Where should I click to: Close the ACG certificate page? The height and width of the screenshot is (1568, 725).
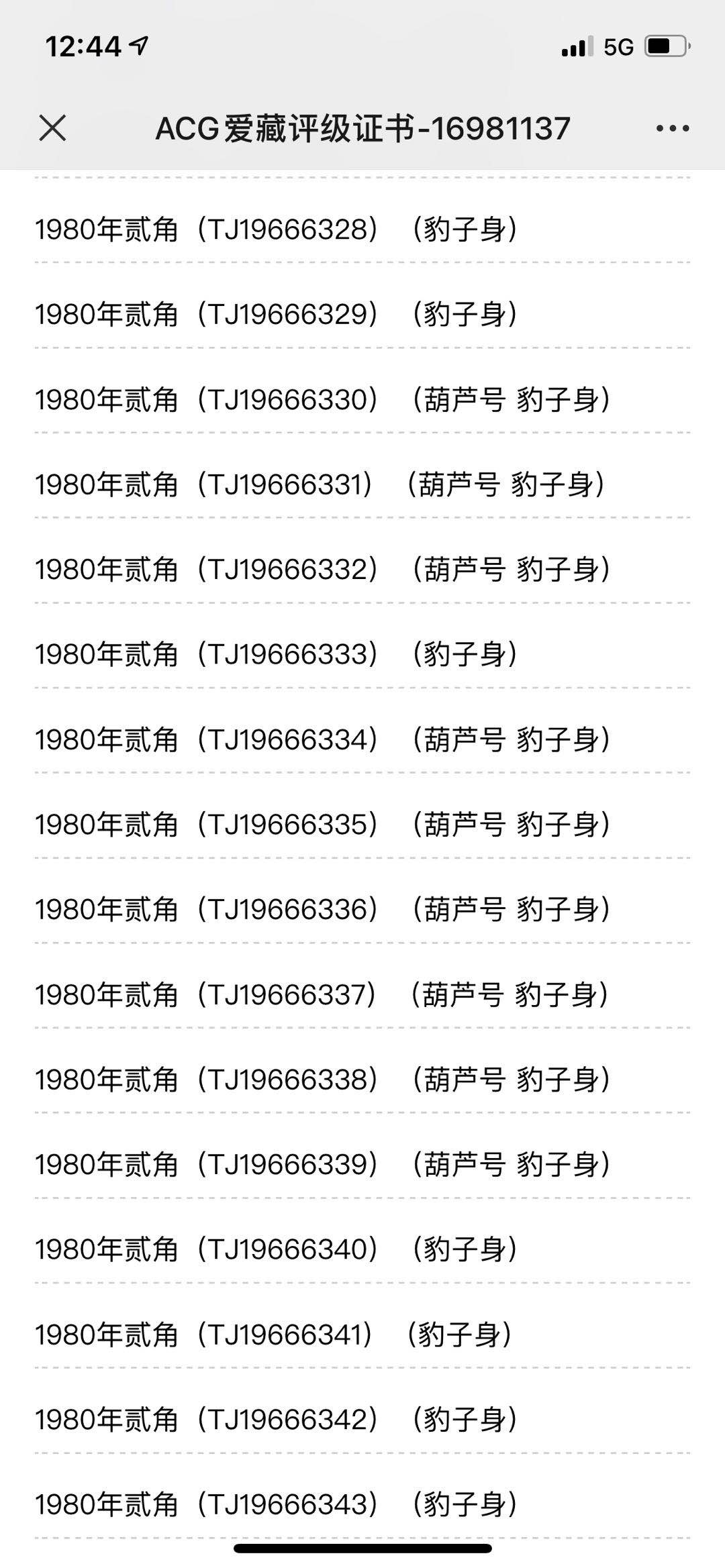(x=52, y=127)
